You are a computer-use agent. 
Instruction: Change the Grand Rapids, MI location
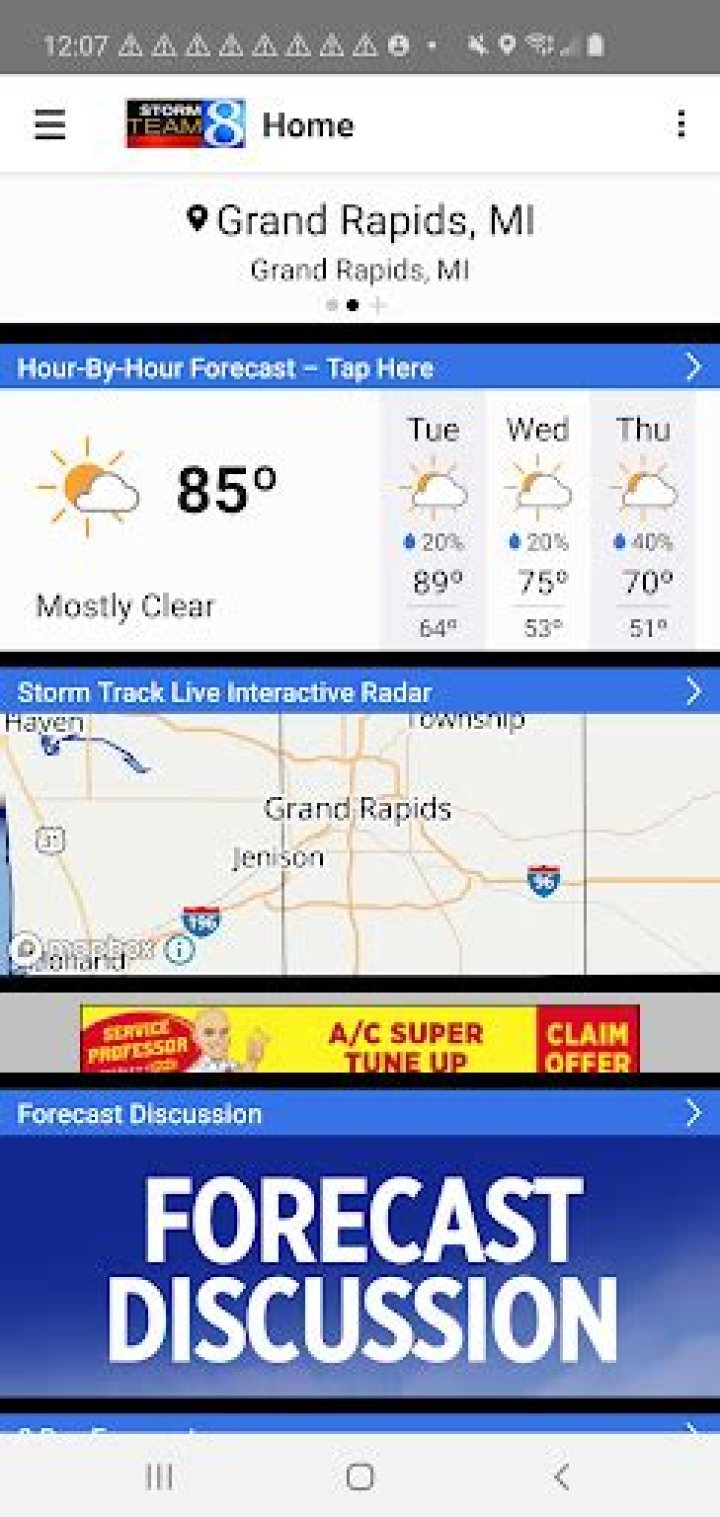pyautogui.click(x=360, y=221)
